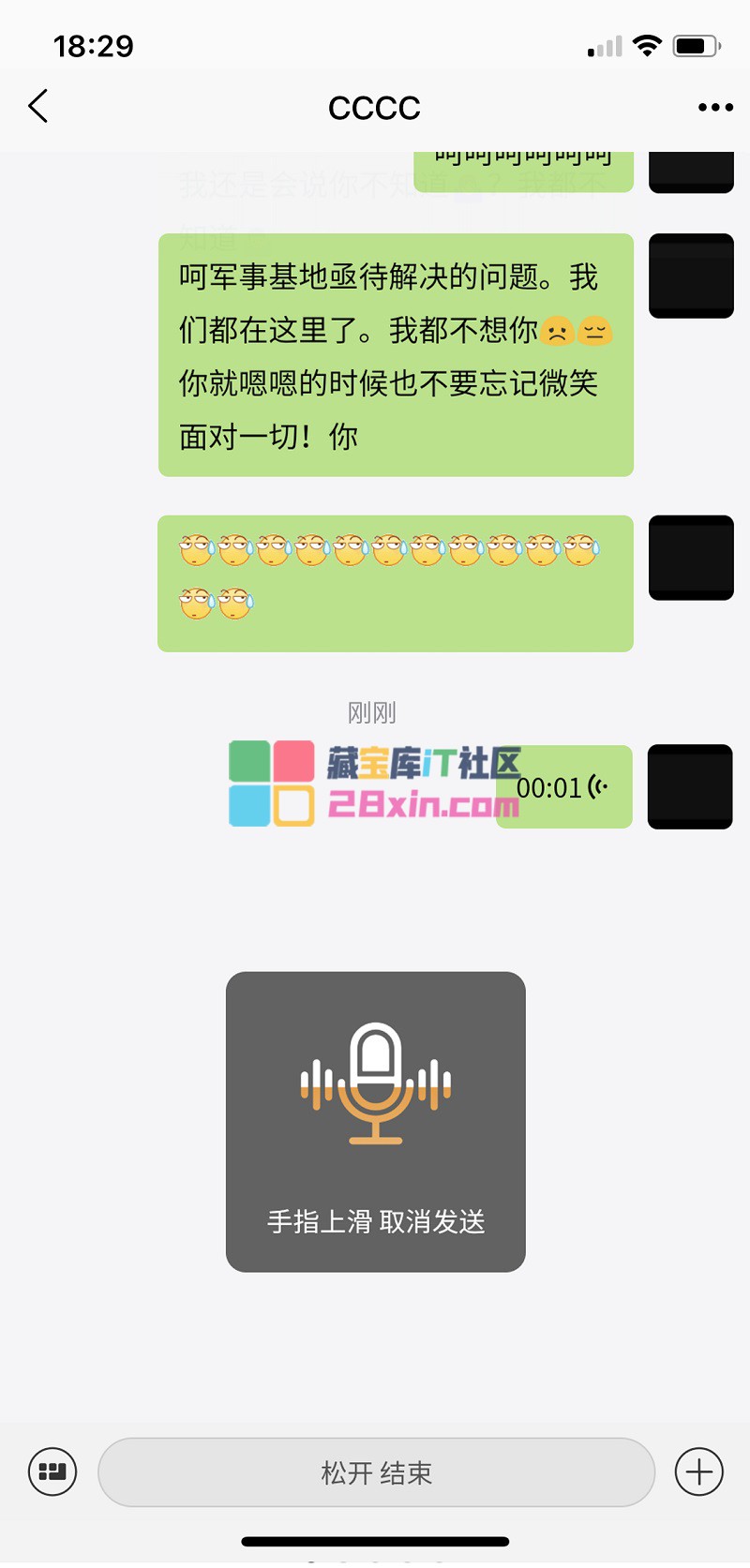750x1568 pixels.
Task: Switch to keyboard input icon
Action: pos(52,1471)
